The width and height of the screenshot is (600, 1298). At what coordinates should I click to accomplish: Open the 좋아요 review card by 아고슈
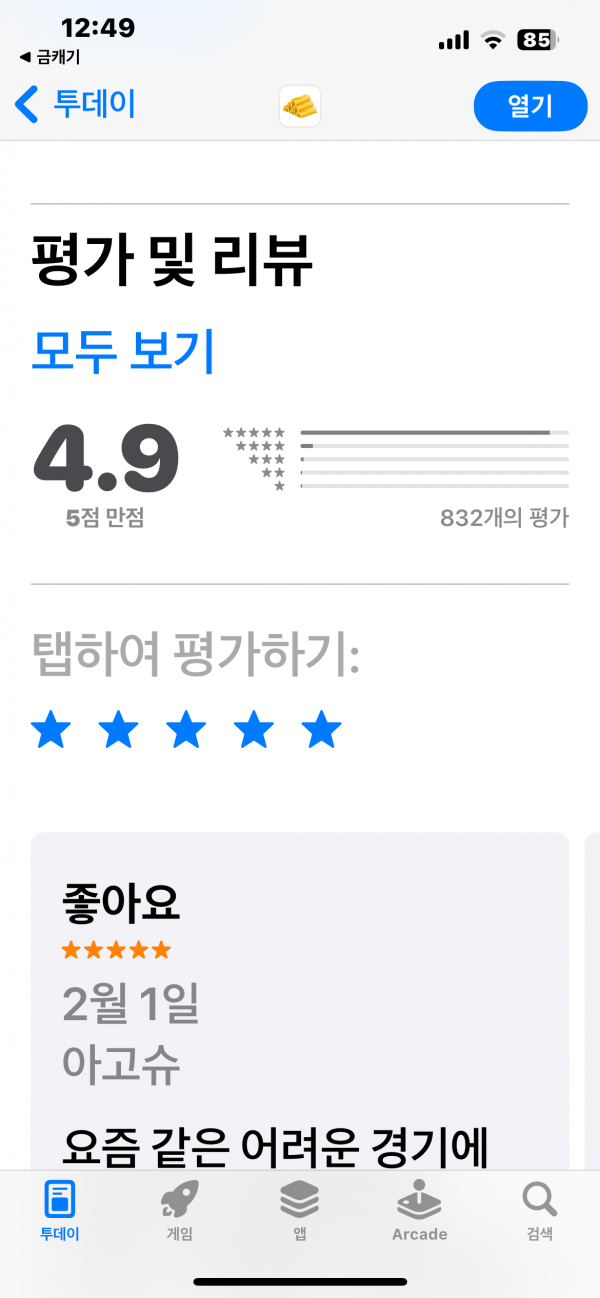click(300, 1000)
